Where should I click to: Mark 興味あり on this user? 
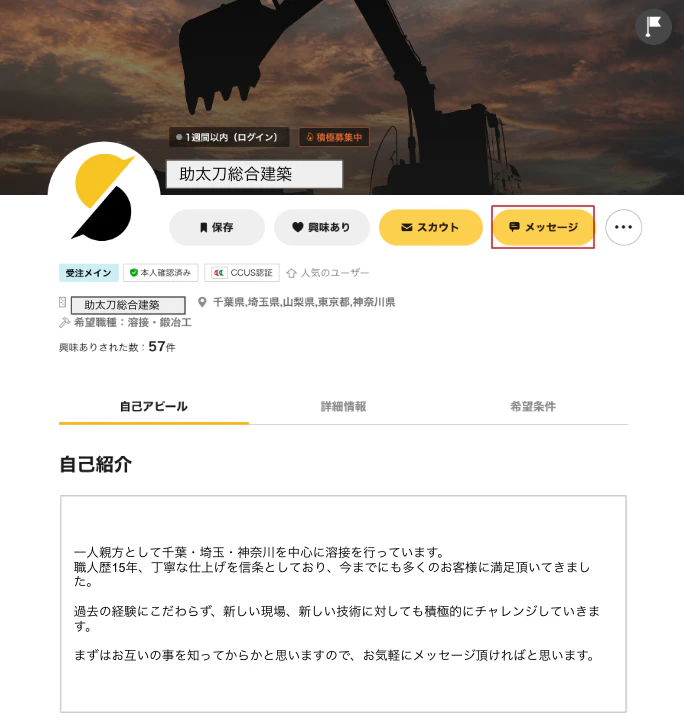coord(321,228)
